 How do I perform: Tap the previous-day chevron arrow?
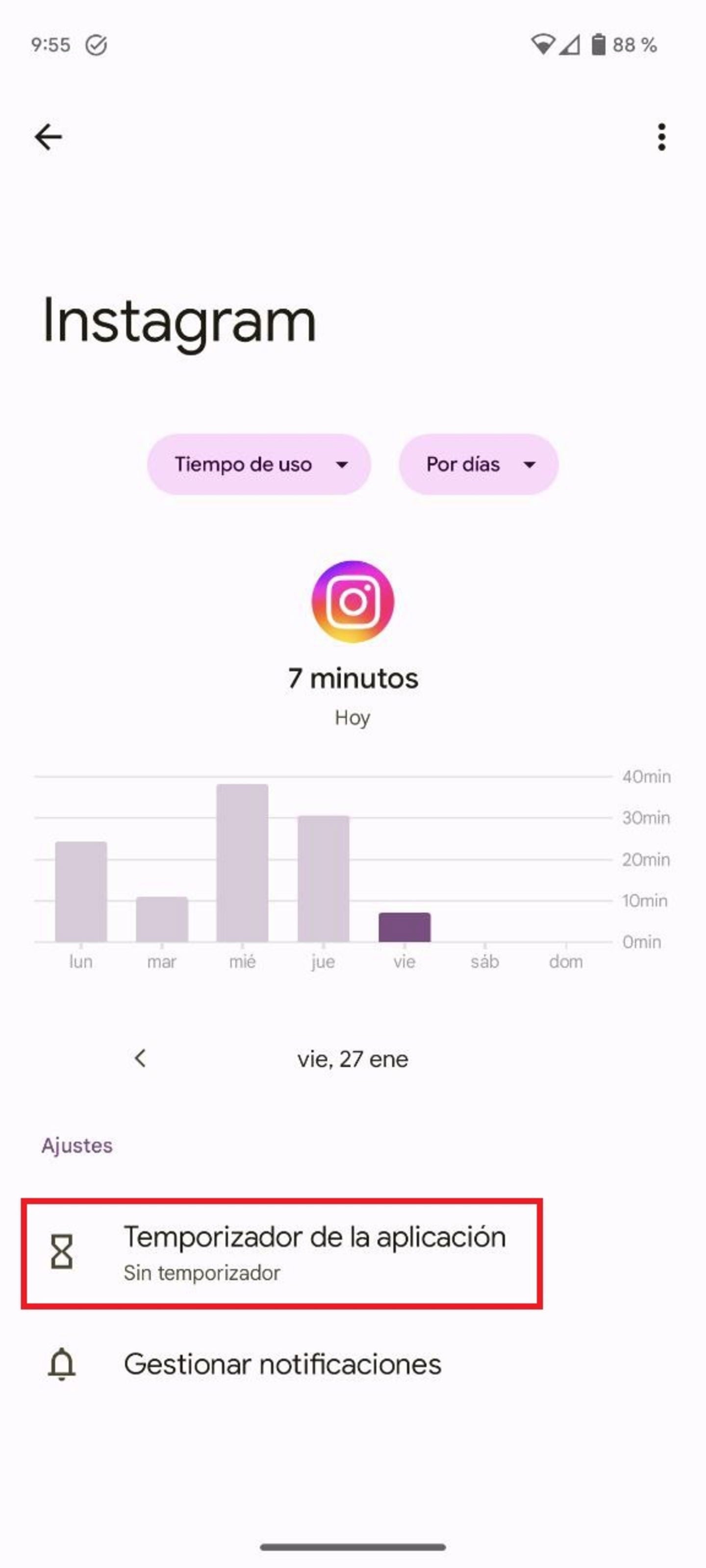[x=140, y=1059]
